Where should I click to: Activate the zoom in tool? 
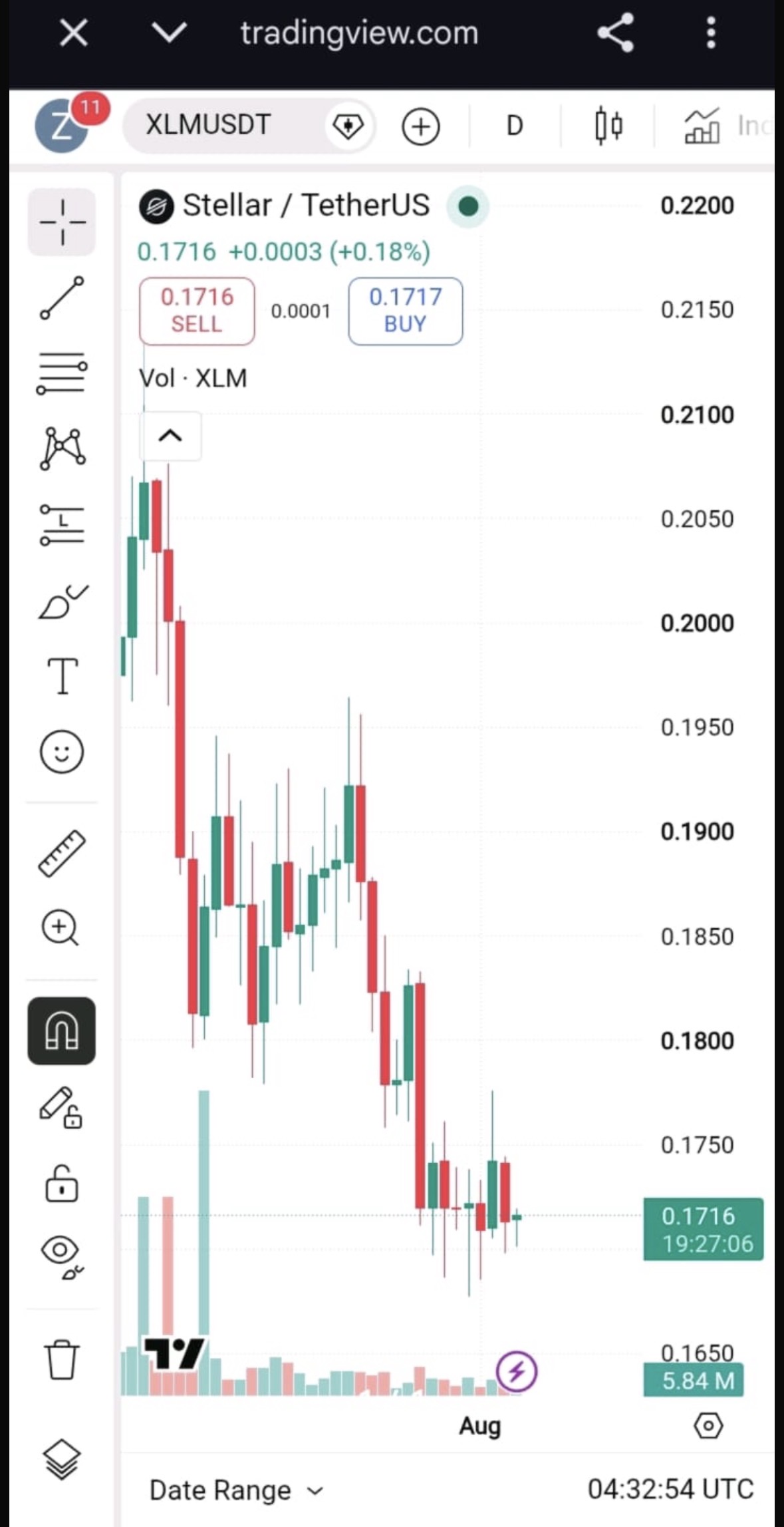click(x=61, y=928)
